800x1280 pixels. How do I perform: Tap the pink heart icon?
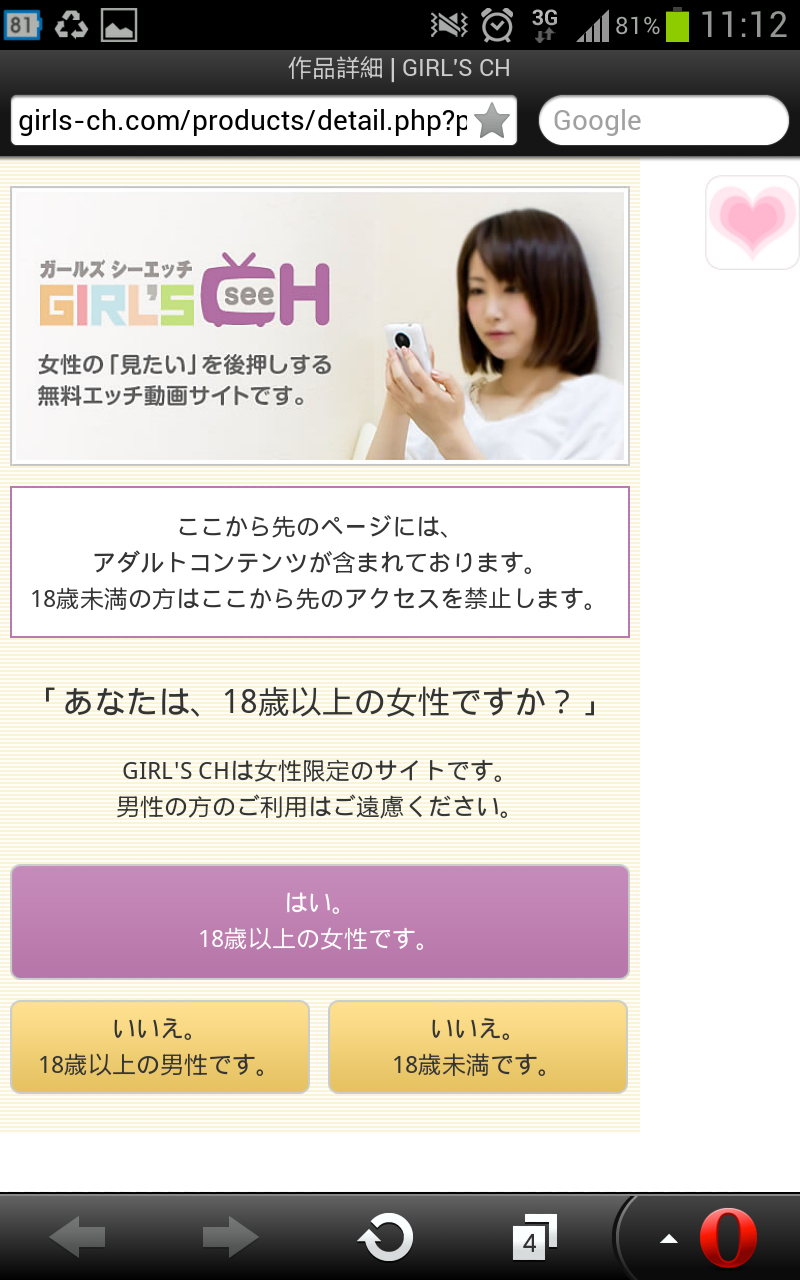752,222
